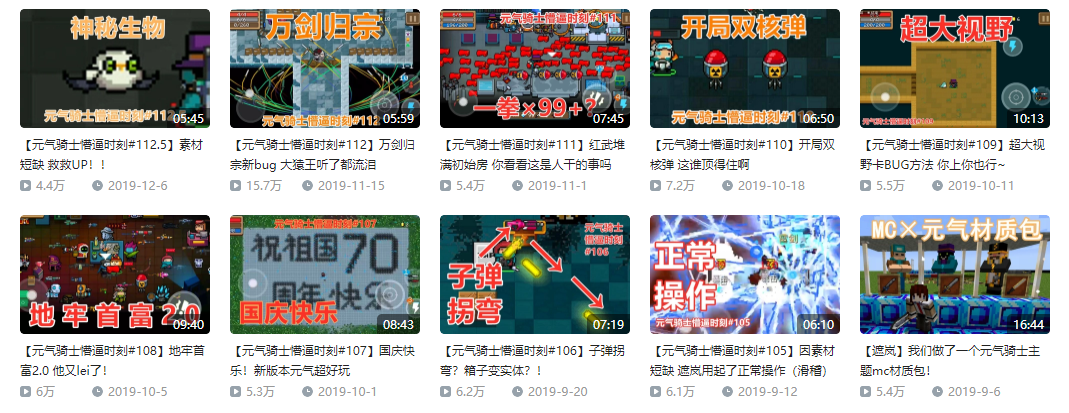Image resolution: width=1069 pixels, height=413 pixels.
Task: Open the 国庆快乐 video thumbnail #107
Action: tap(325, 274)
